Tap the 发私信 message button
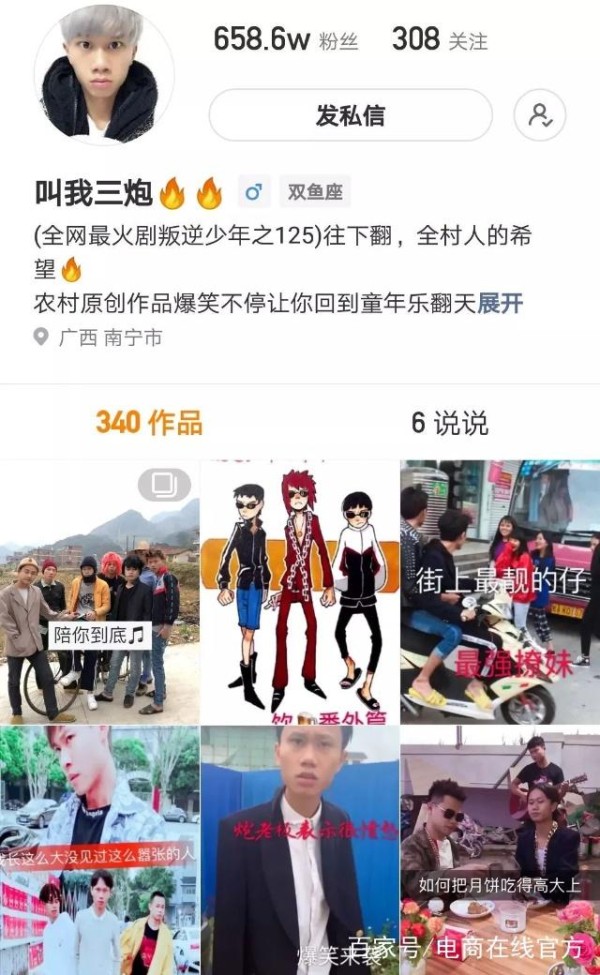Viewport: 600px width, 975px height. click(x=350, y=115)
